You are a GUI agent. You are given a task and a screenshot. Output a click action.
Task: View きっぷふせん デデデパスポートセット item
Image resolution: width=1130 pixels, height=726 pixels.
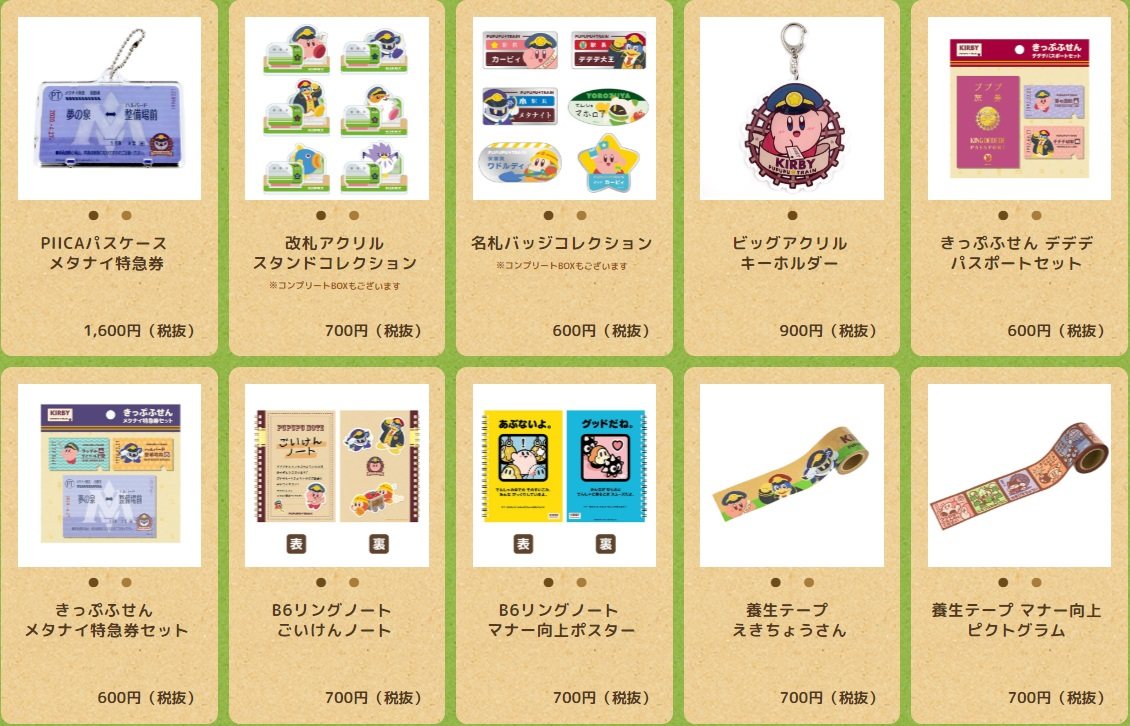[x=1019, y=109]
